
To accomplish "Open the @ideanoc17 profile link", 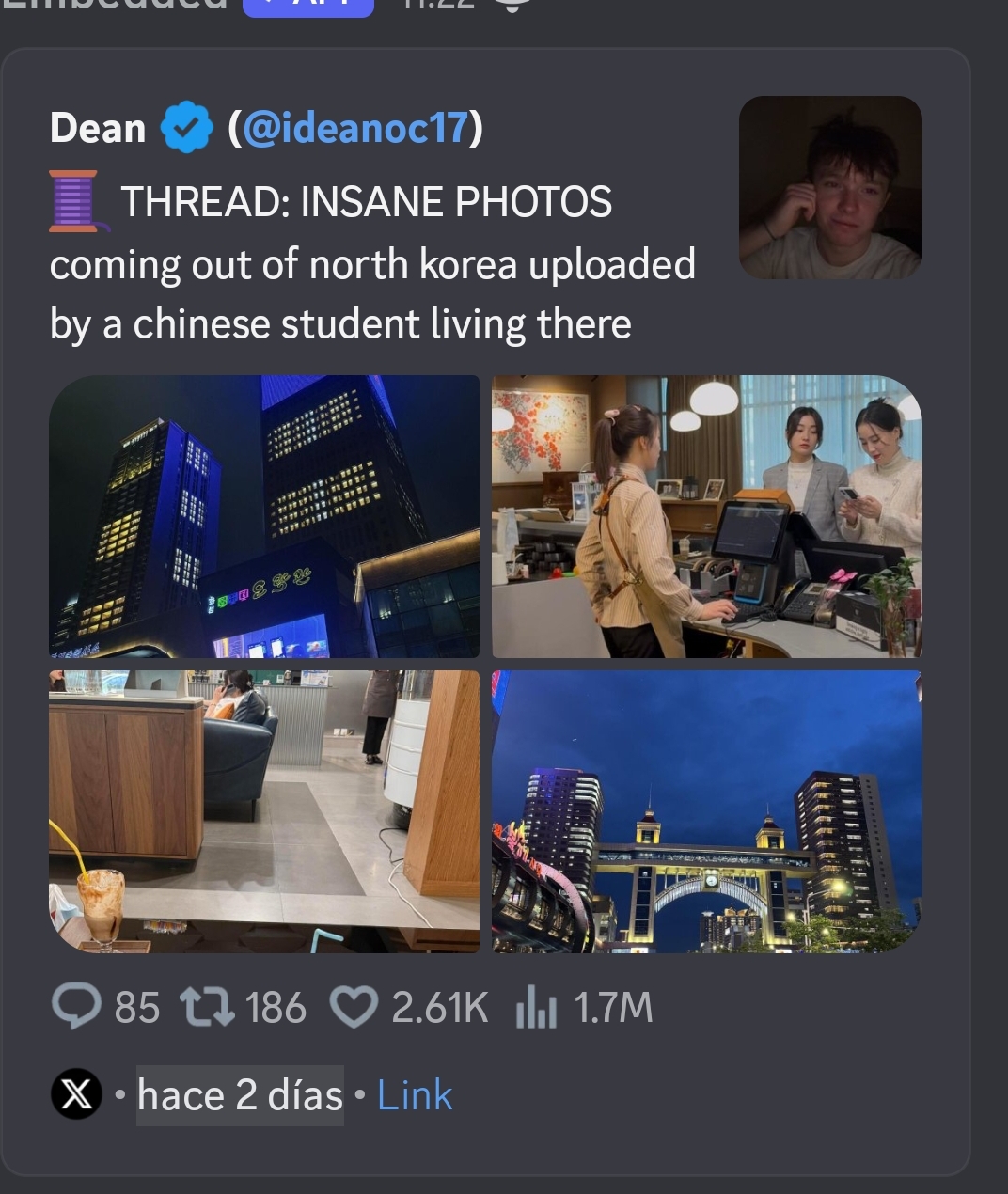I will [355, 128].
